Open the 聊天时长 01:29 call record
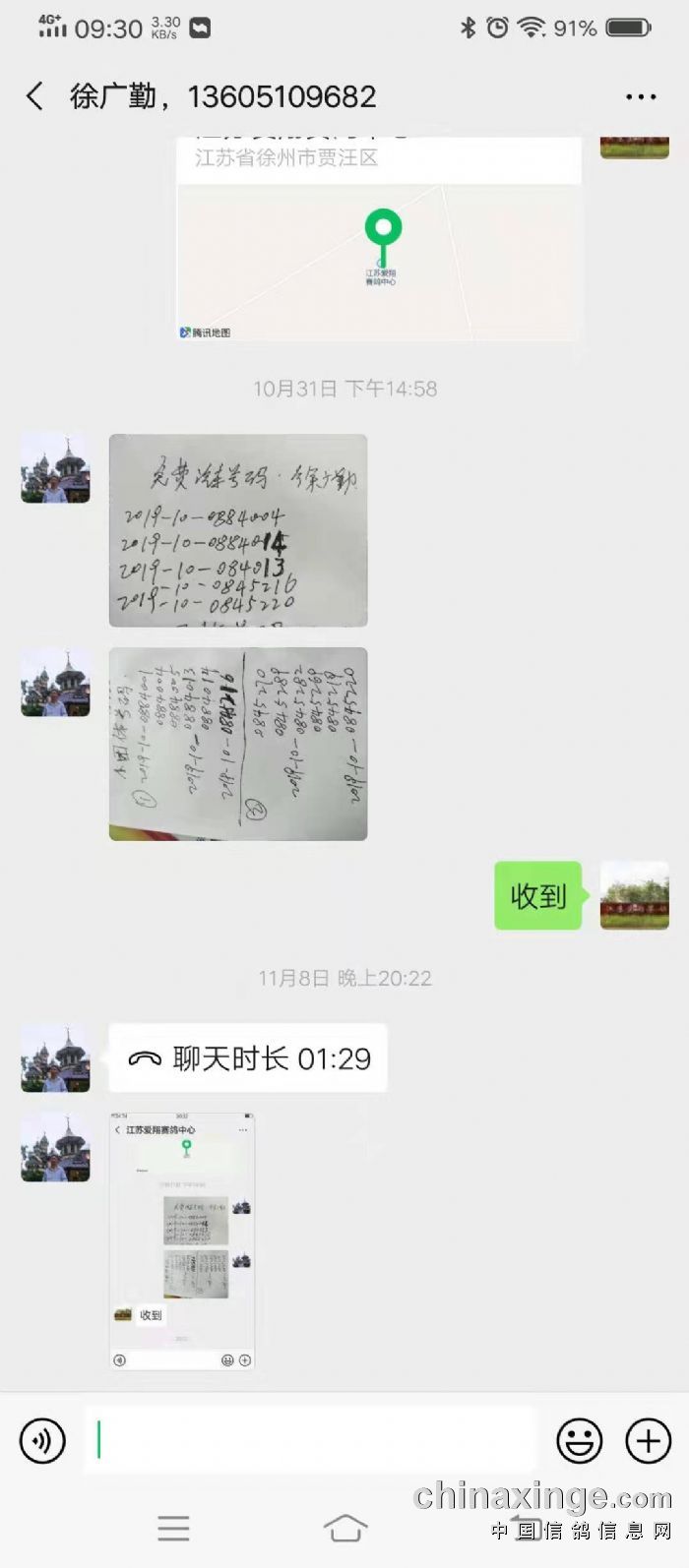 (x=248, y=1058)
